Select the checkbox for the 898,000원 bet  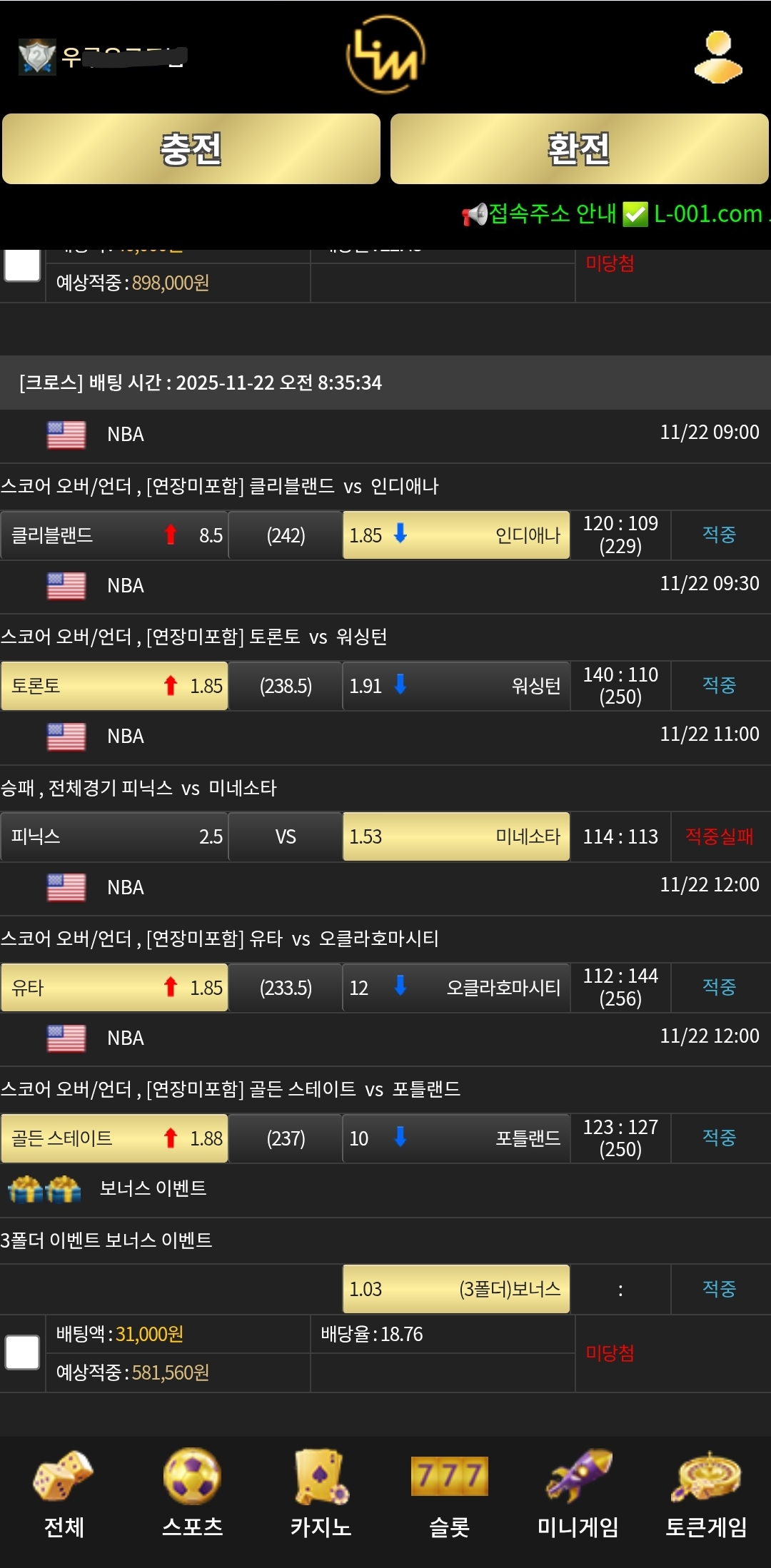tap(22, 266)
